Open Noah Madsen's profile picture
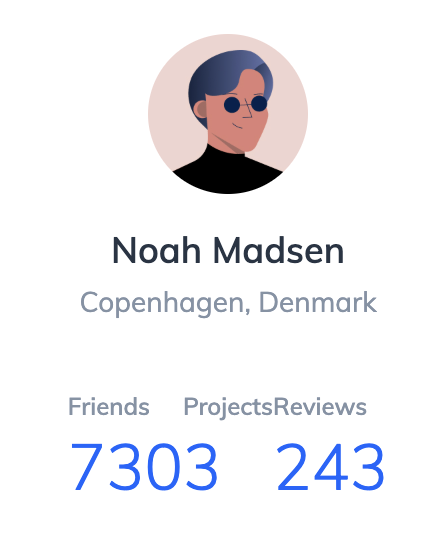 click(228, 114)
